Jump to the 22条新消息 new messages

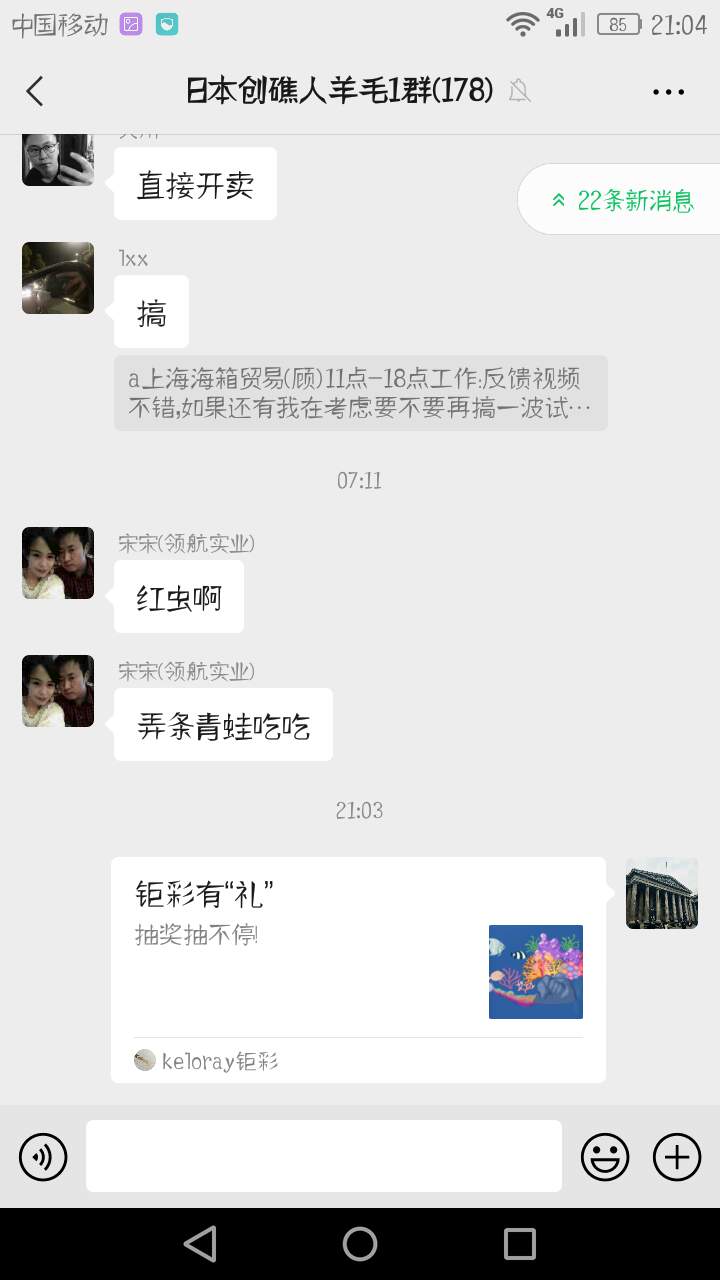click(x=622, y=200)
